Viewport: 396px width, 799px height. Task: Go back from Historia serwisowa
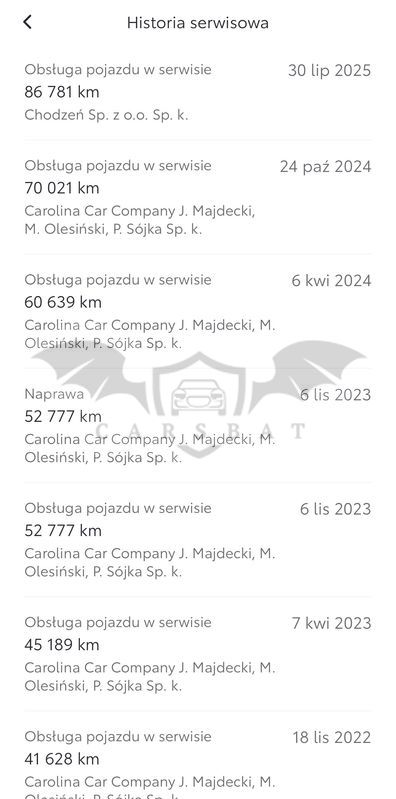click(x=28, y=22)
